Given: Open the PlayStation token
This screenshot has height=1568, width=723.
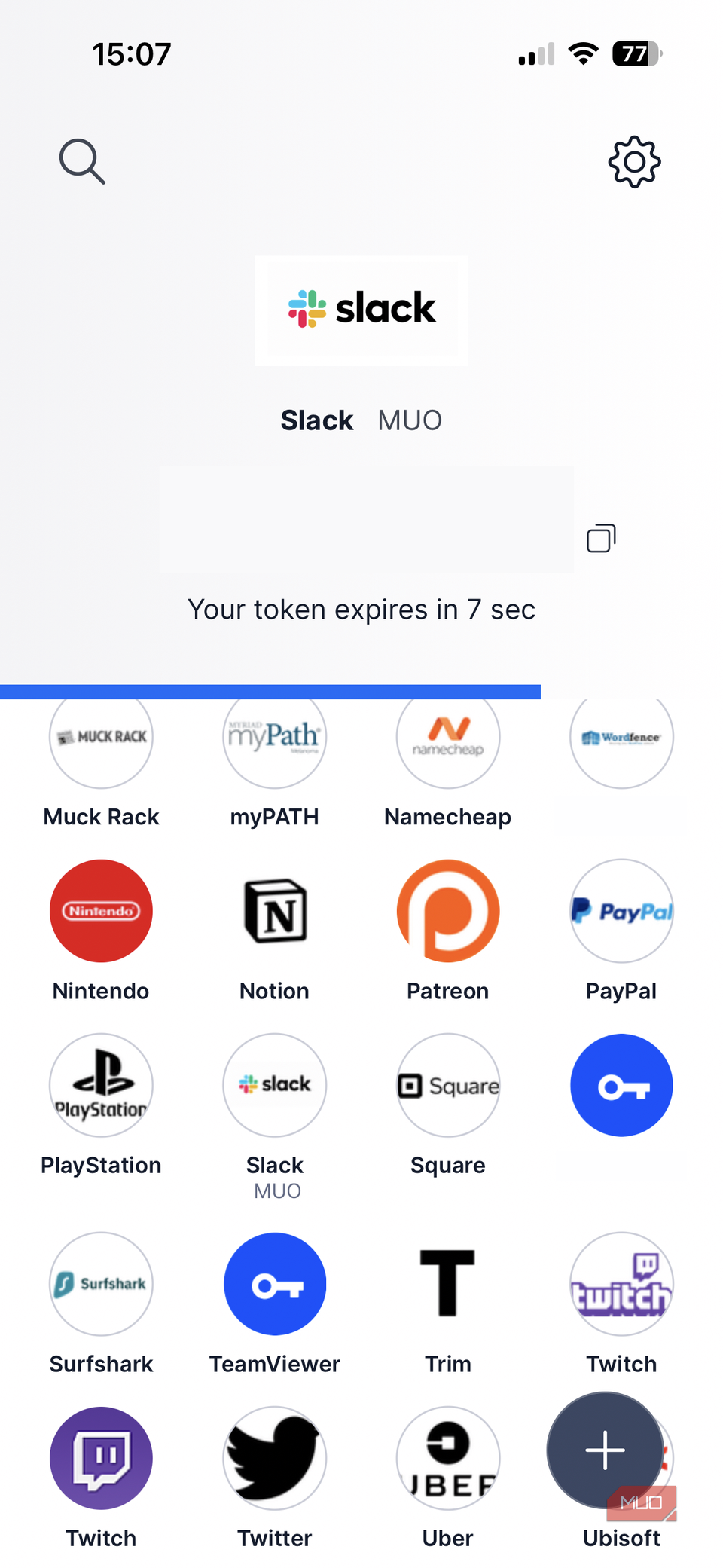Looking at the screenshot, I should coord(101,1085).
